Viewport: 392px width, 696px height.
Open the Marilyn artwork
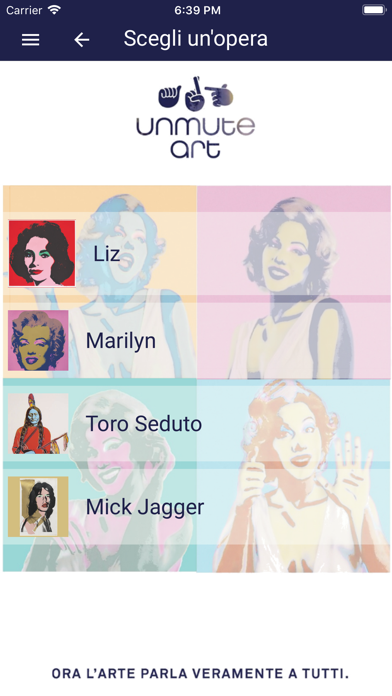(x=197, y=340)
